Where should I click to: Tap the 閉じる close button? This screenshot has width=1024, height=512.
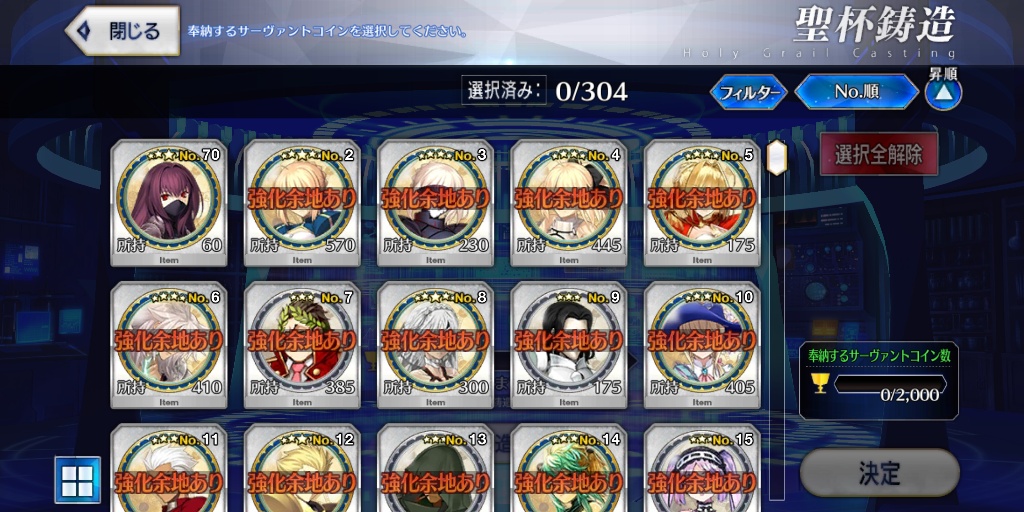pyautogui.click(x=123, y=31)
